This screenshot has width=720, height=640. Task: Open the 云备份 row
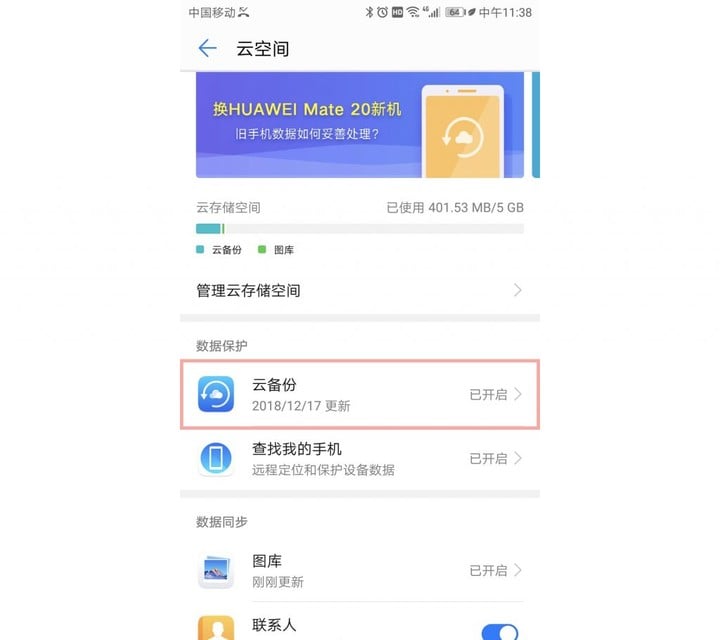(359, 395)
